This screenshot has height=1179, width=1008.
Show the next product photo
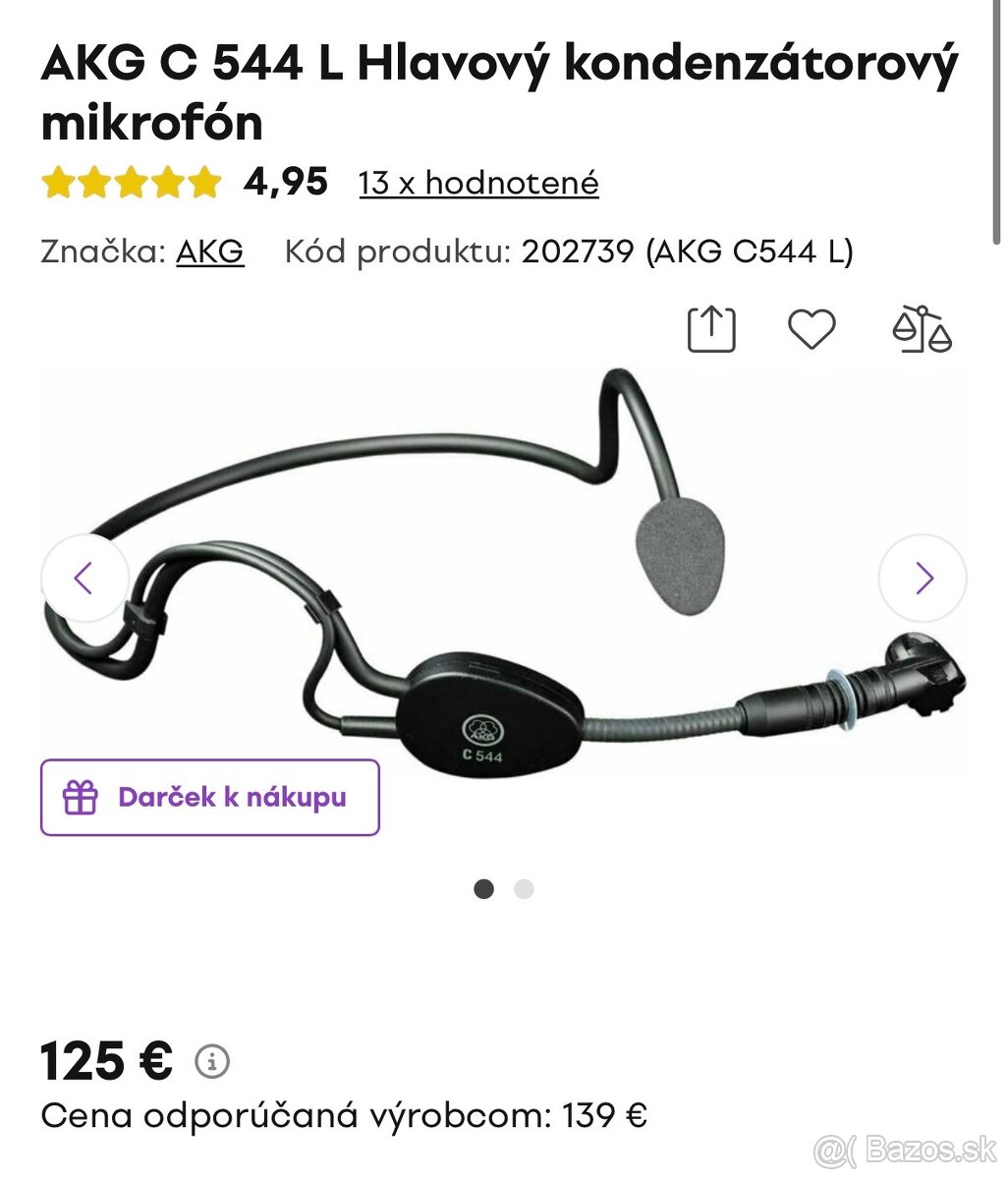click(922, 578)
